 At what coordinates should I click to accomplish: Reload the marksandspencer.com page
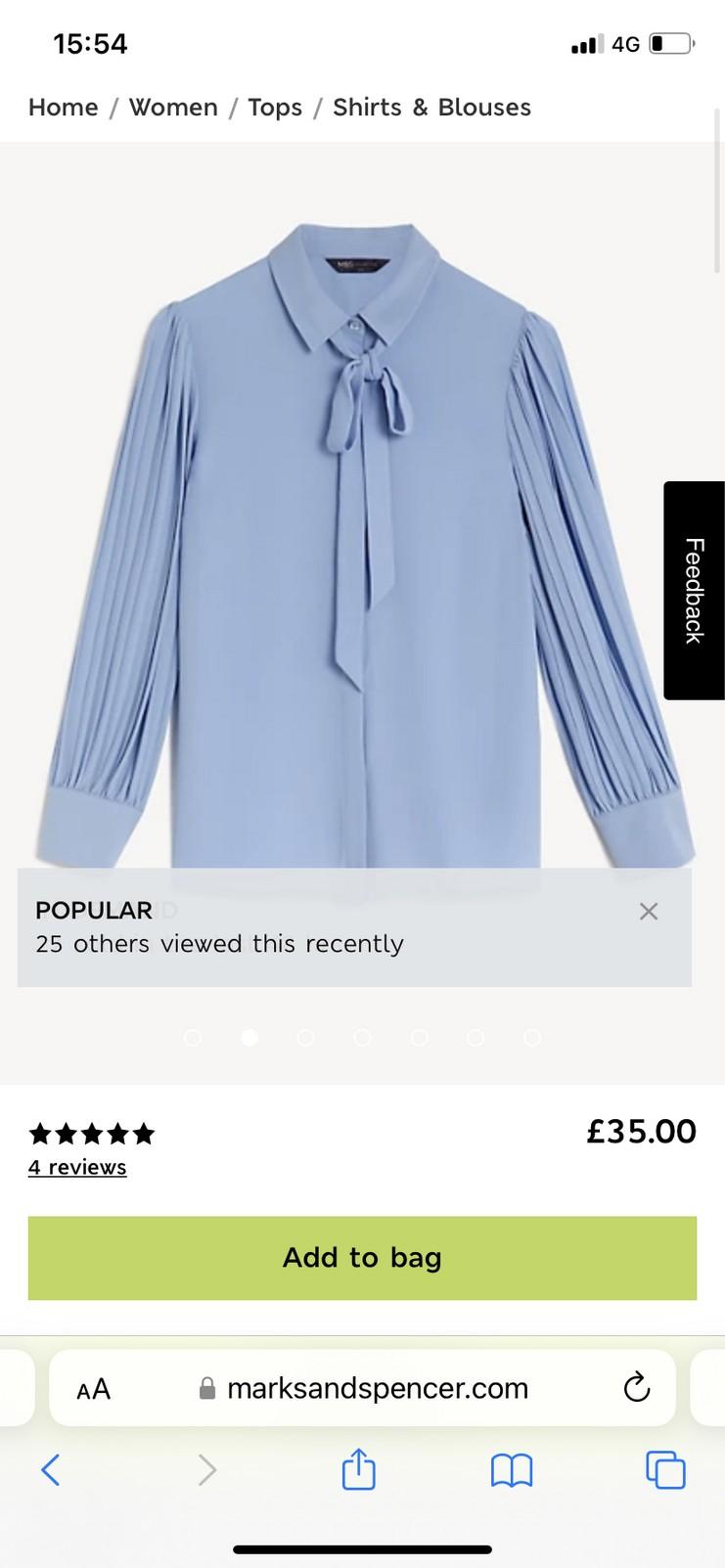[x=637, y=1388]
